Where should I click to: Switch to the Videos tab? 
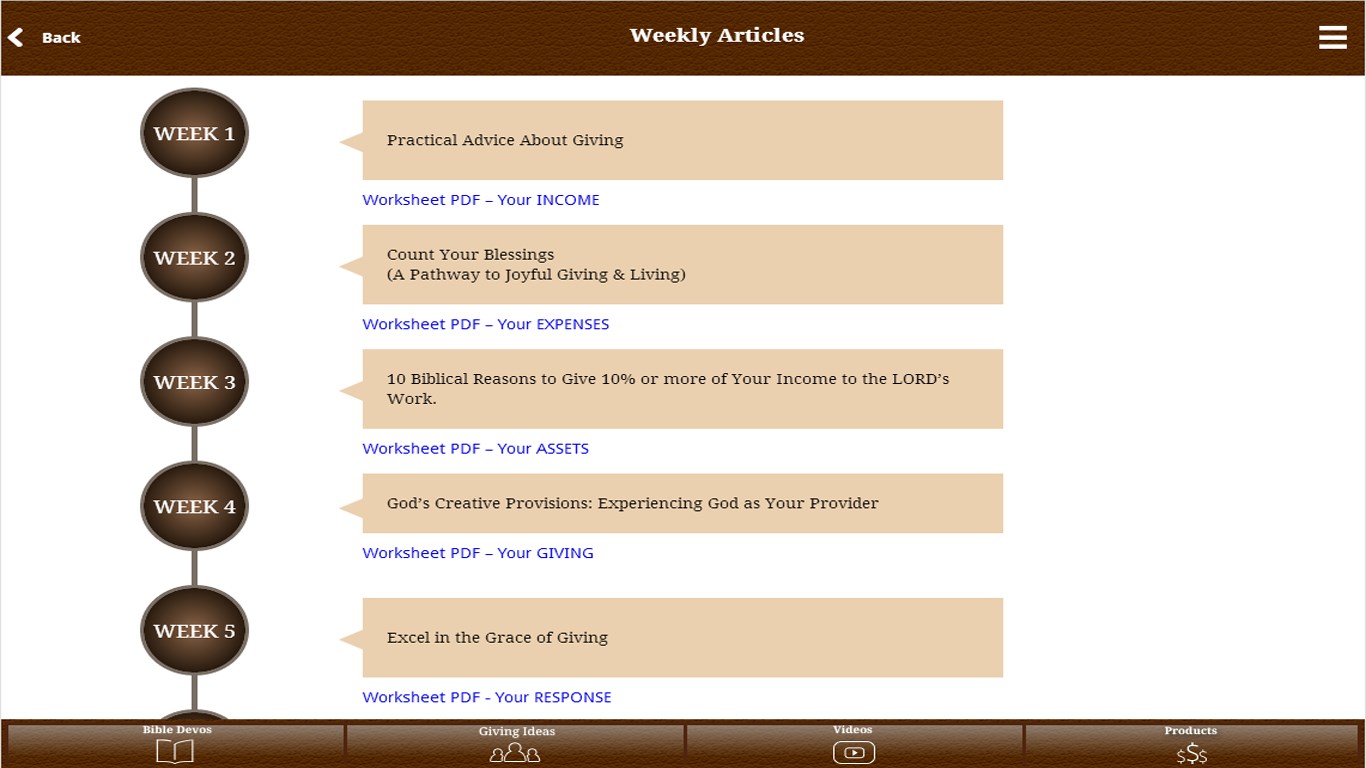(x=853, y=745)
